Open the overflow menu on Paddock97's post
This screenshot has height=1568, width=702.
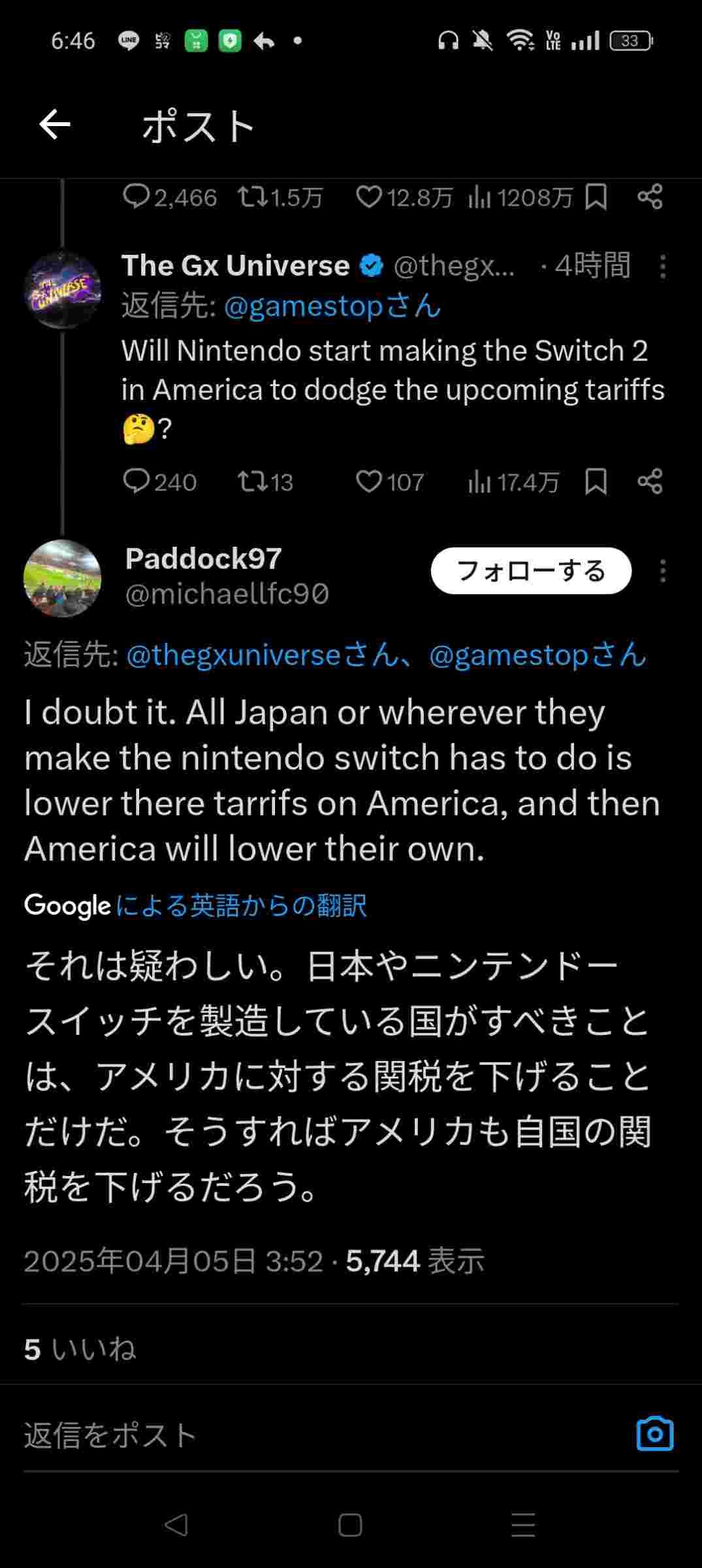pyautogui.click(x=662, y=571)
